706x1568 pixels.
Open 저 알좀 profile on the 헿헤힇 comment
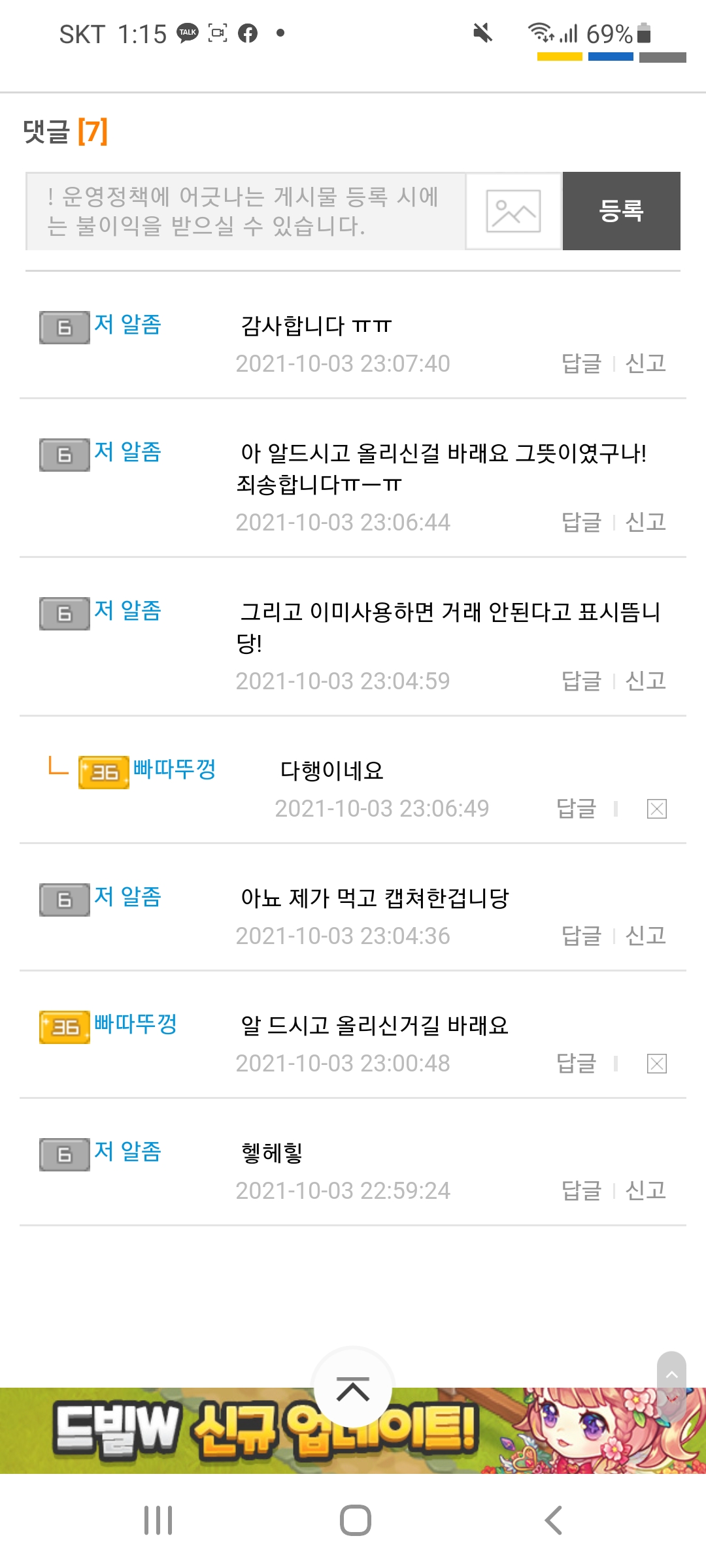[x=127, y=1151]
